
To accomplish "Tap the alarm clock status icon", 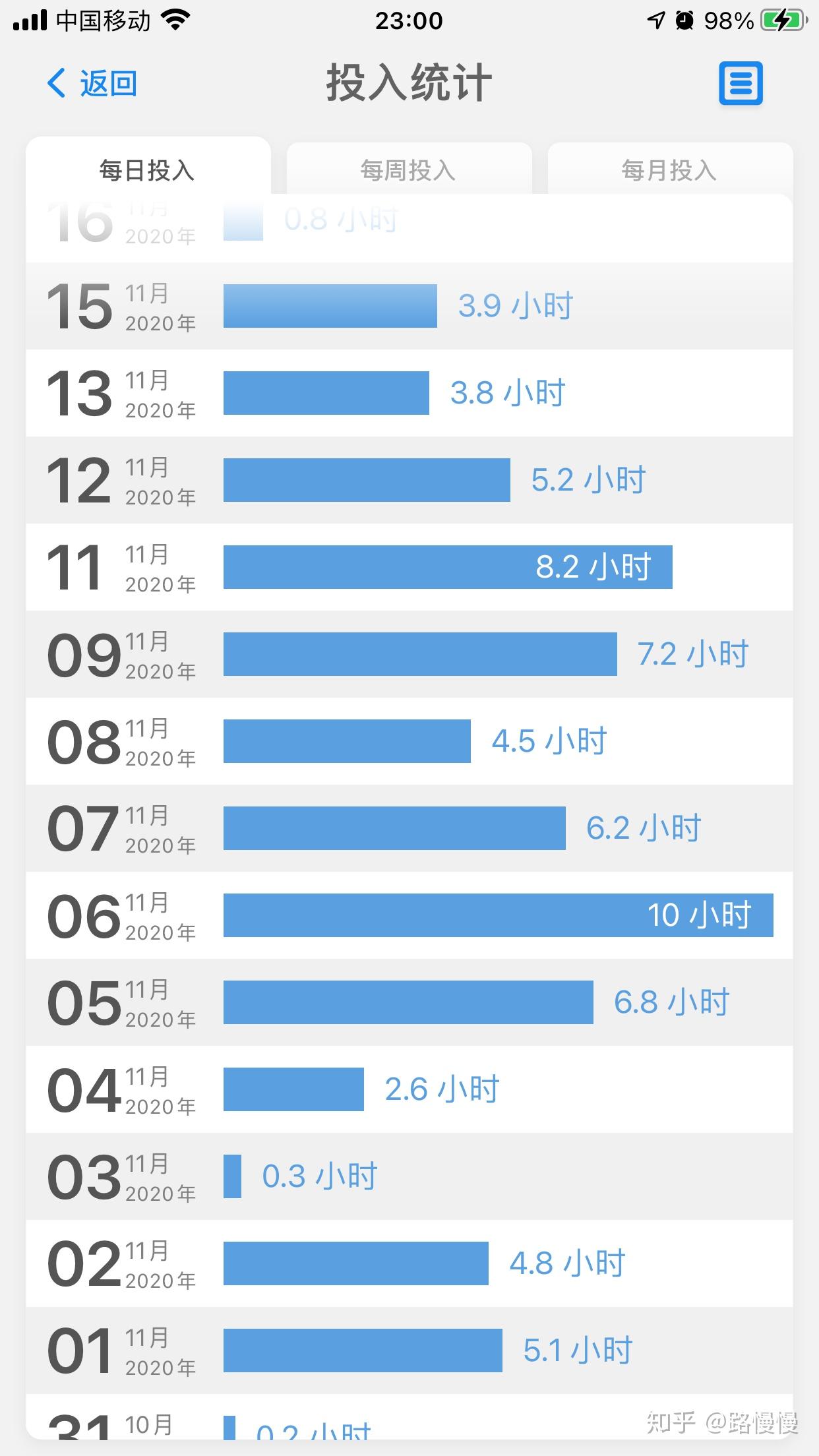I will [x=686, y=20].
